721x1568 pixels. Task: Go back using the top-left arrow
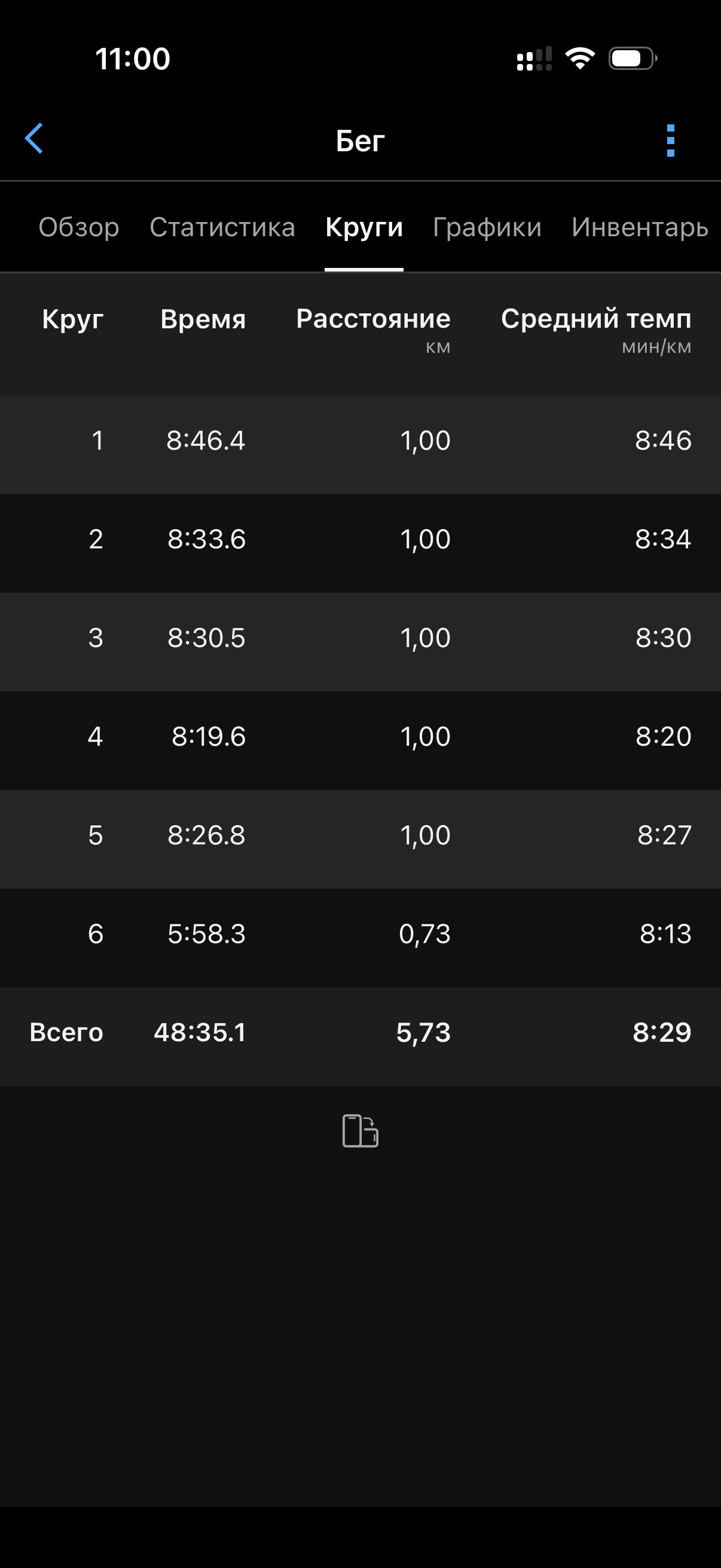pos(33,139)
